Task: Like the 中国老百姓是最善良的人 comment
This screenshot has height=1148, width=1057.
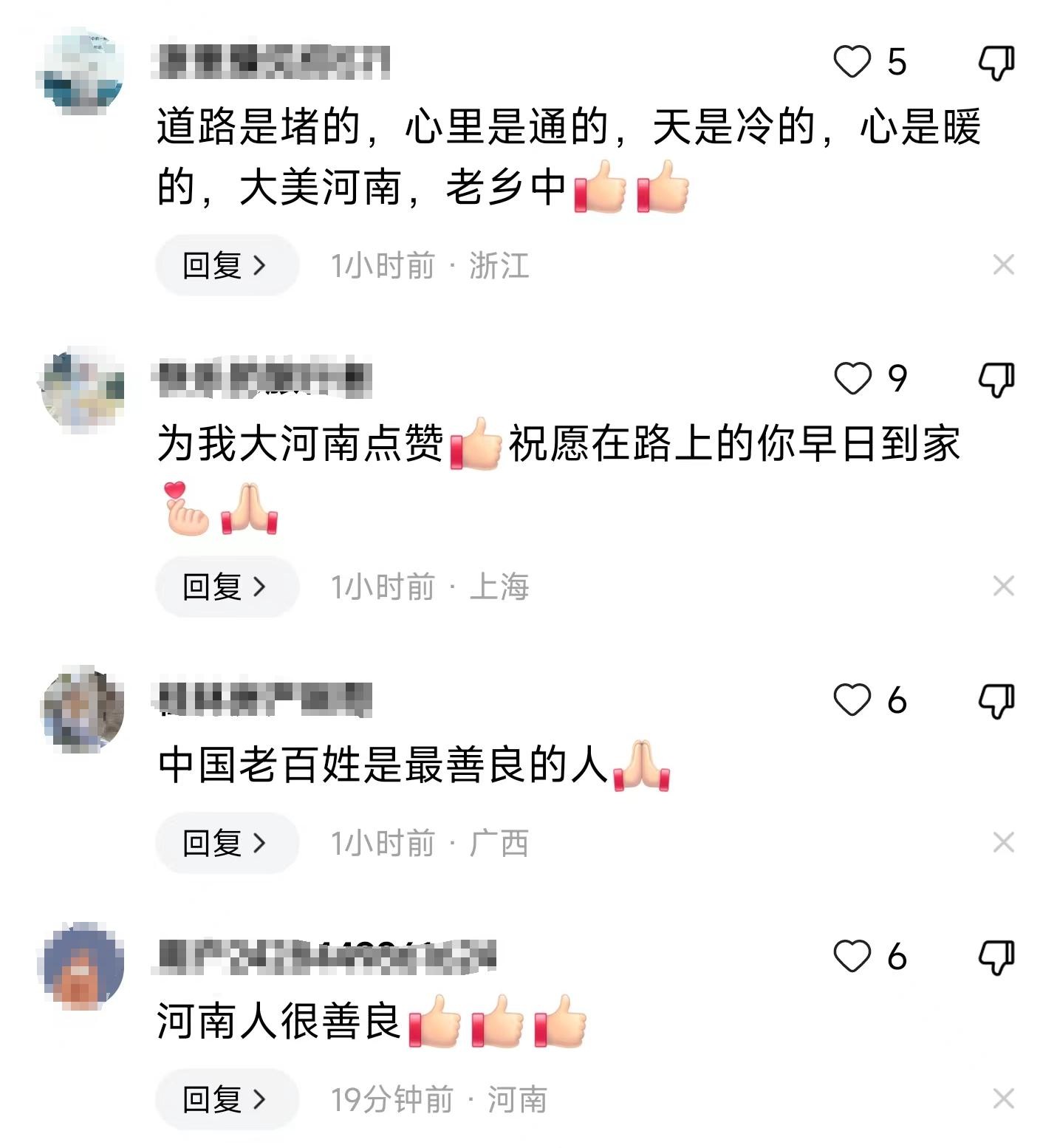Action: [853, 700]
